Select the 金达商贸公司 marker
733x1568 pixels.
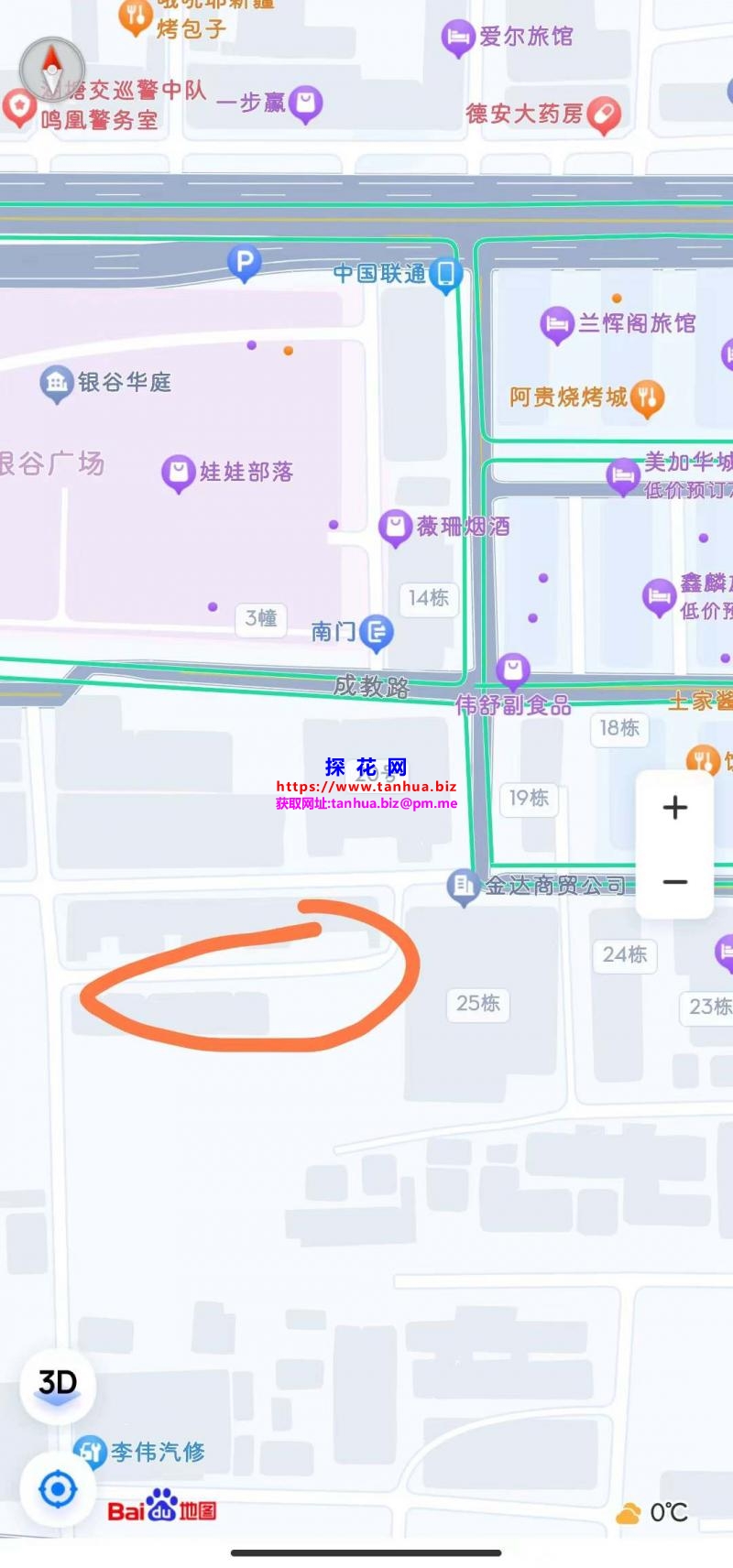[463, 886]
